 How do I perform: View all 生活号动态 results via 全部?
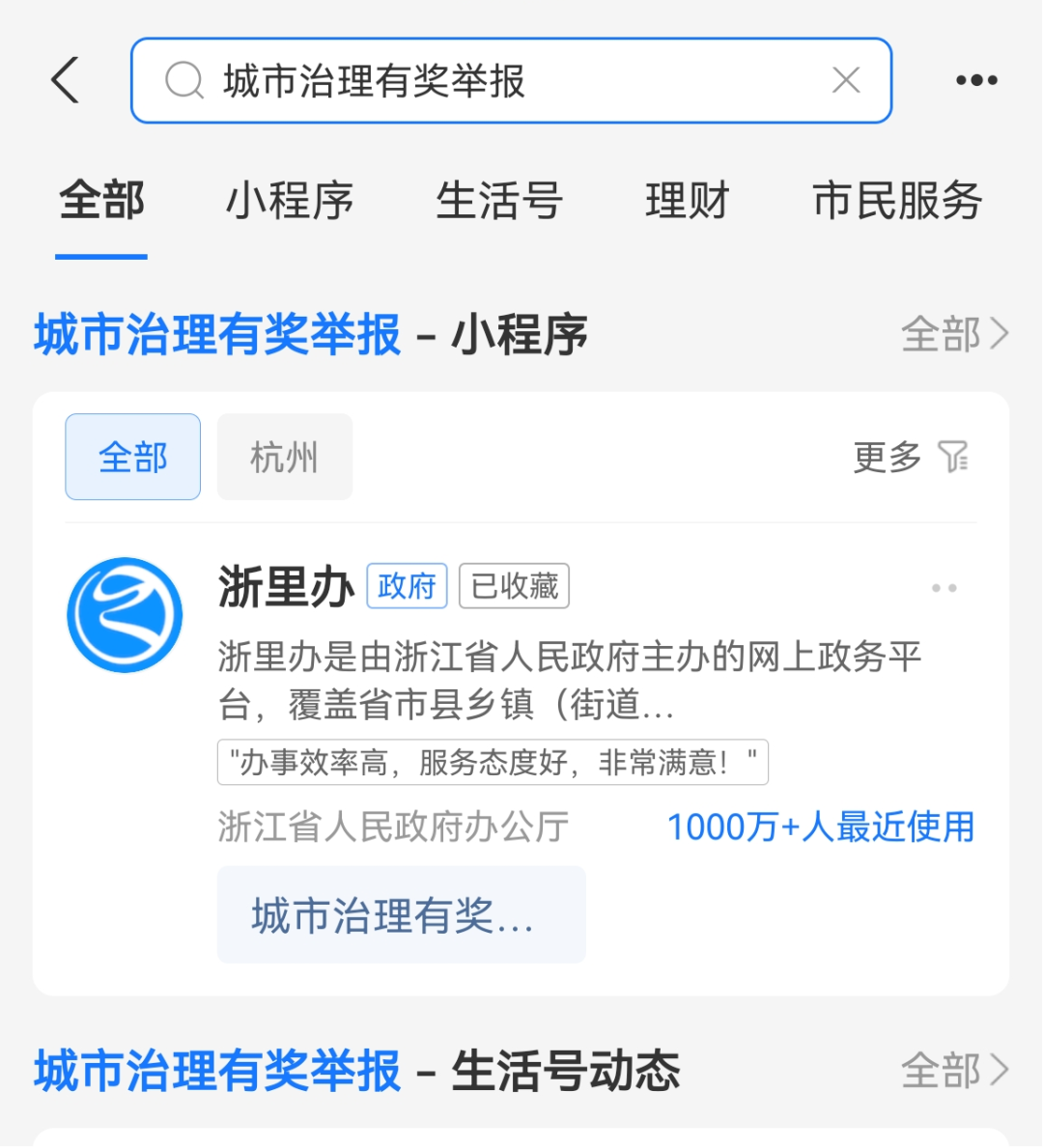tap(954, 1071)
